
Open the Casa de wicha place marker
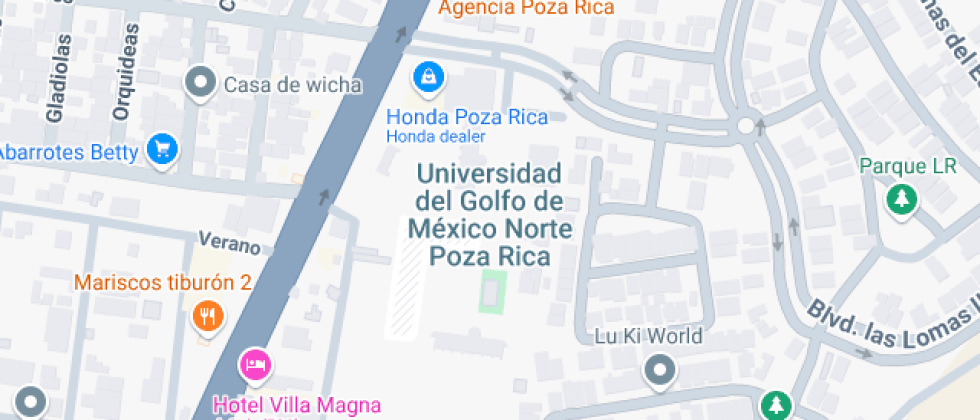coord(202,84)
